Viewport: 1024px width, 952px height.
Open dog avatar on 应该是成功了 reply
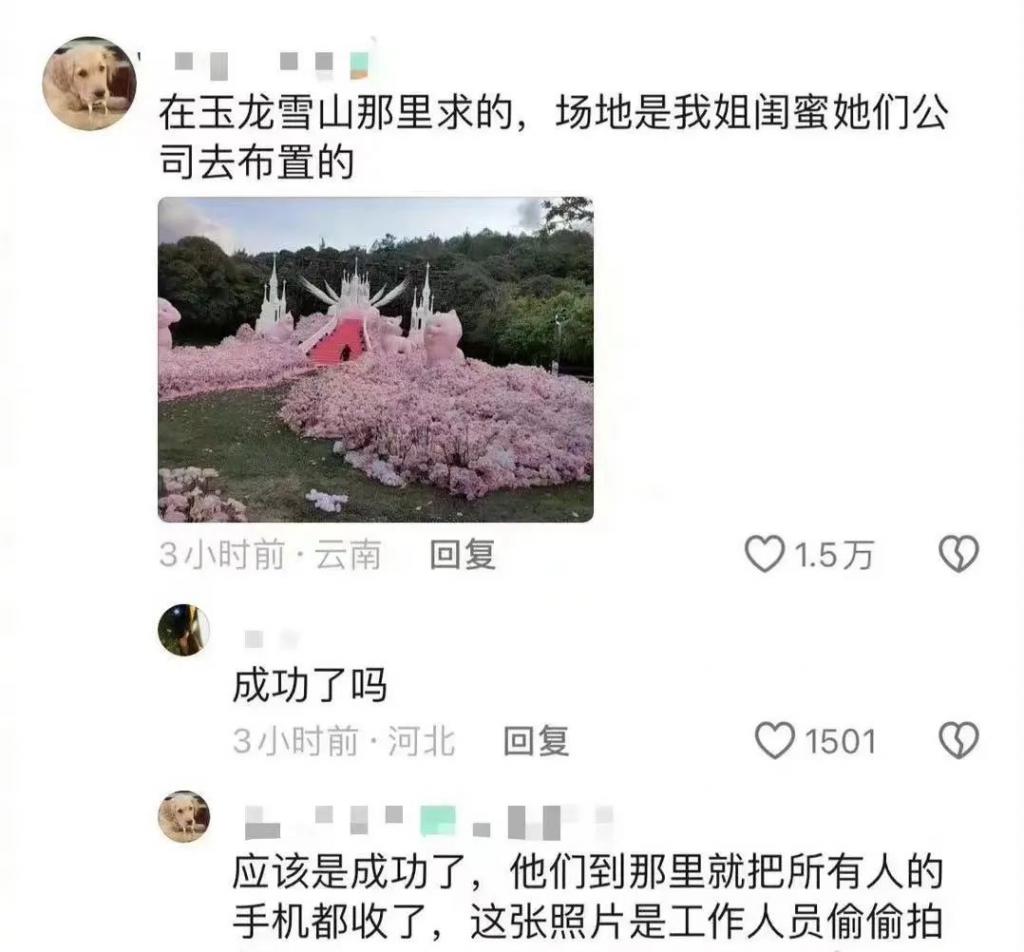click(184, 816)
